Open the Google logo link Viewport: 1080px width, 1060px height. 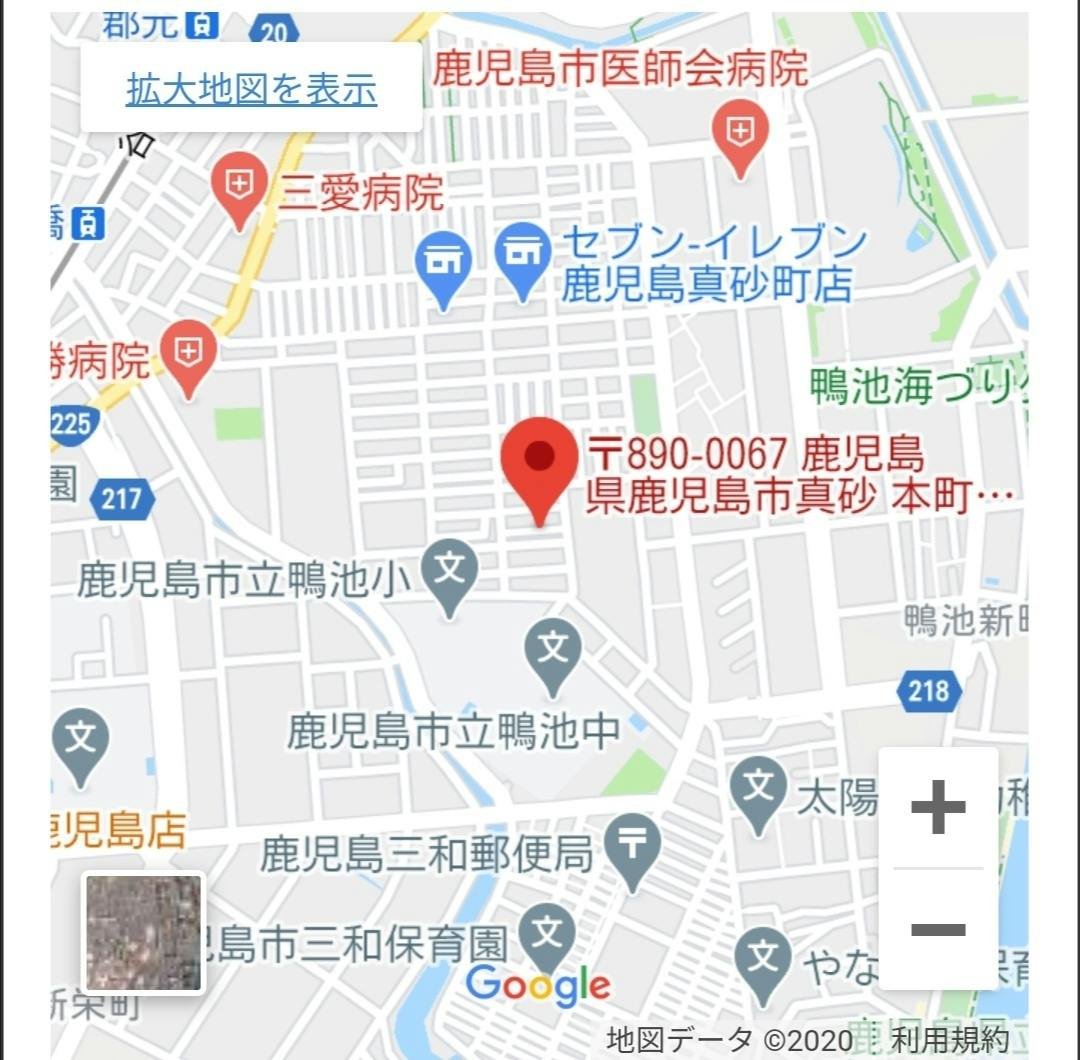(x=538, y=985)
